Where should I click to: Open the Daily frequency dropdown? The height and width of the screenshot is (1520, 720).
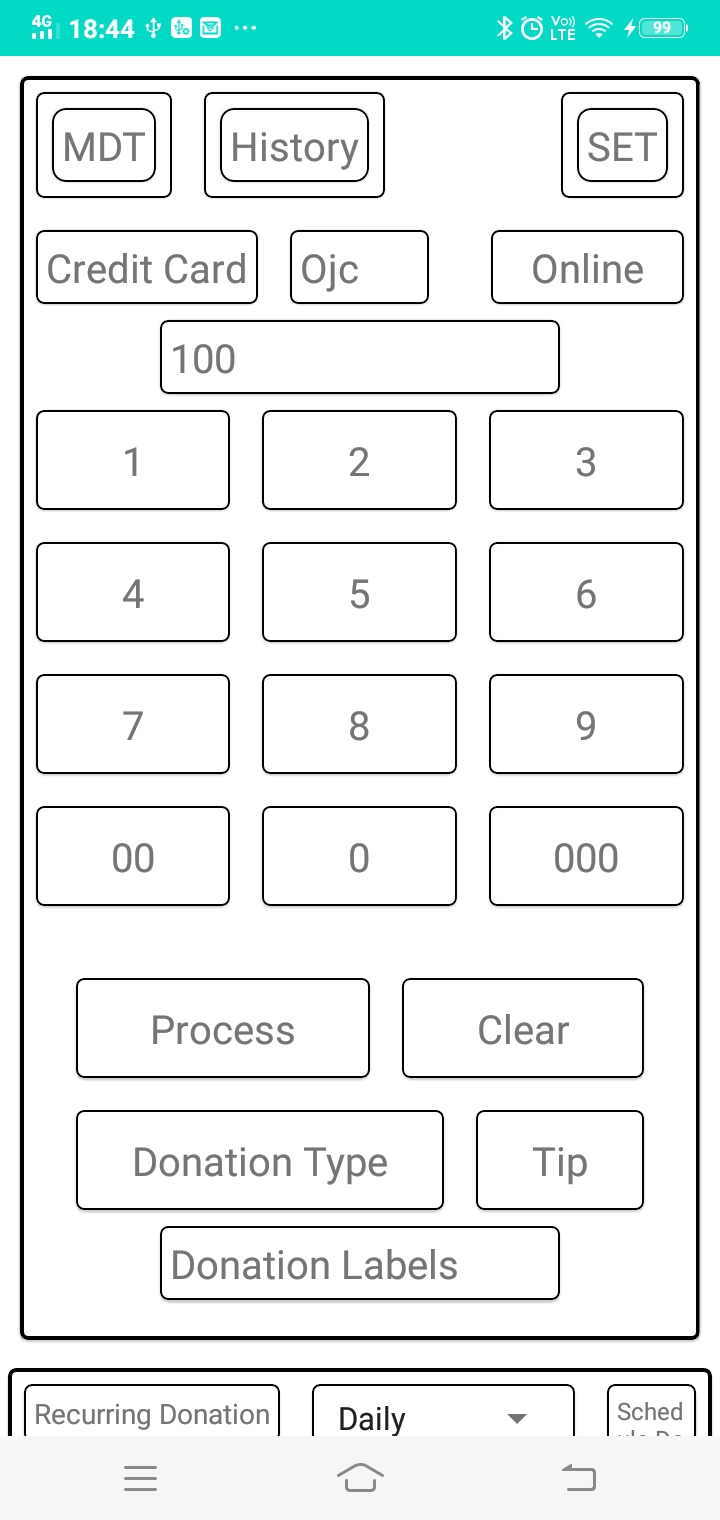(x=443, y=1415)
